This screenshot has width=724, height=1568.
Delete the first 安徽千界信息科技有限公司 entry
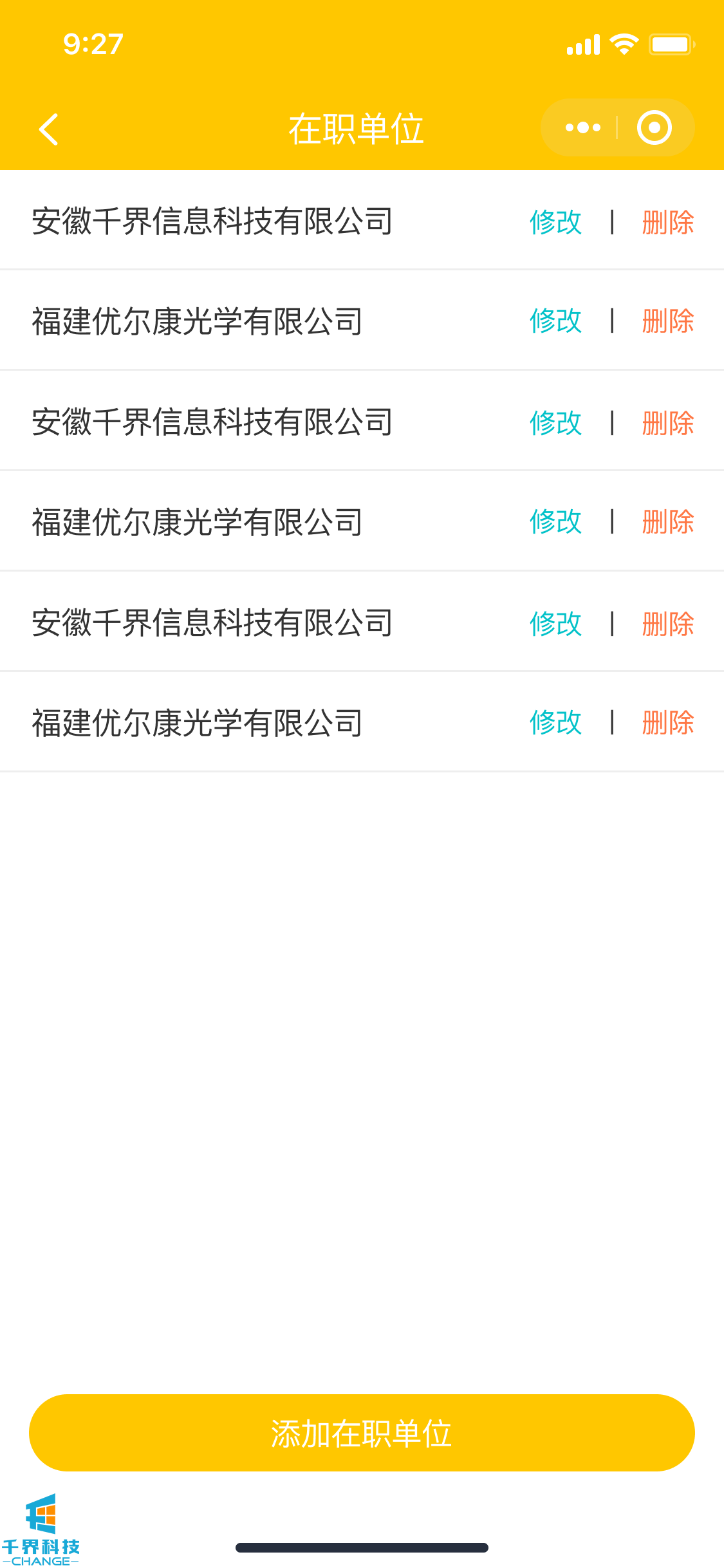(667, 222)
